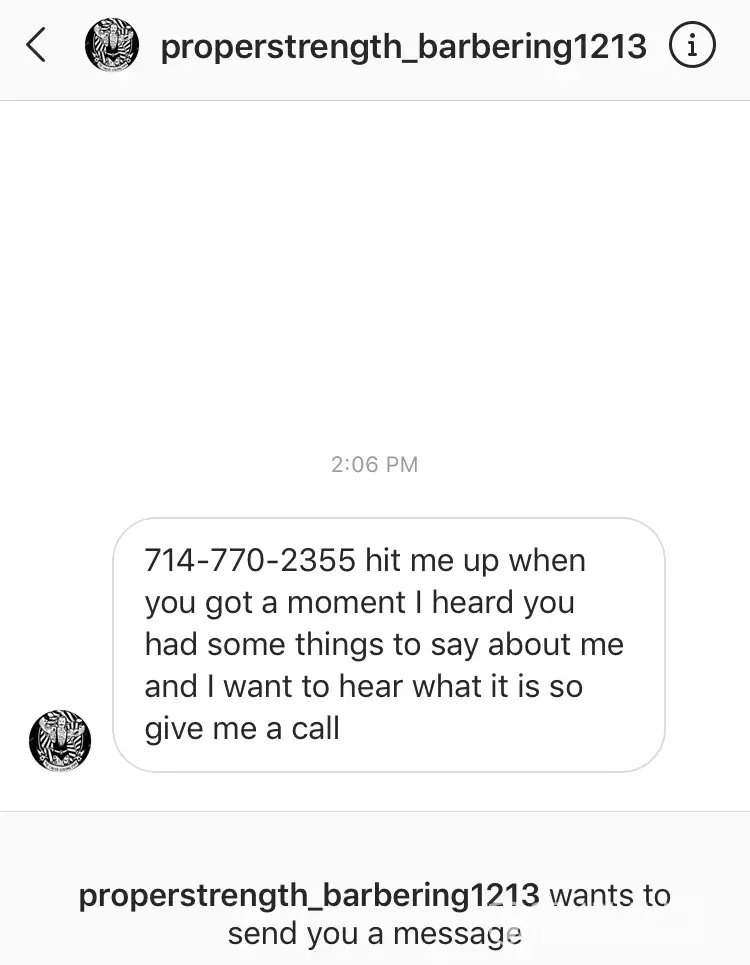Screen dimensions: 750x965
Task: Open properstrength_barbering1213 profile from the header
Action: point(403,46)
